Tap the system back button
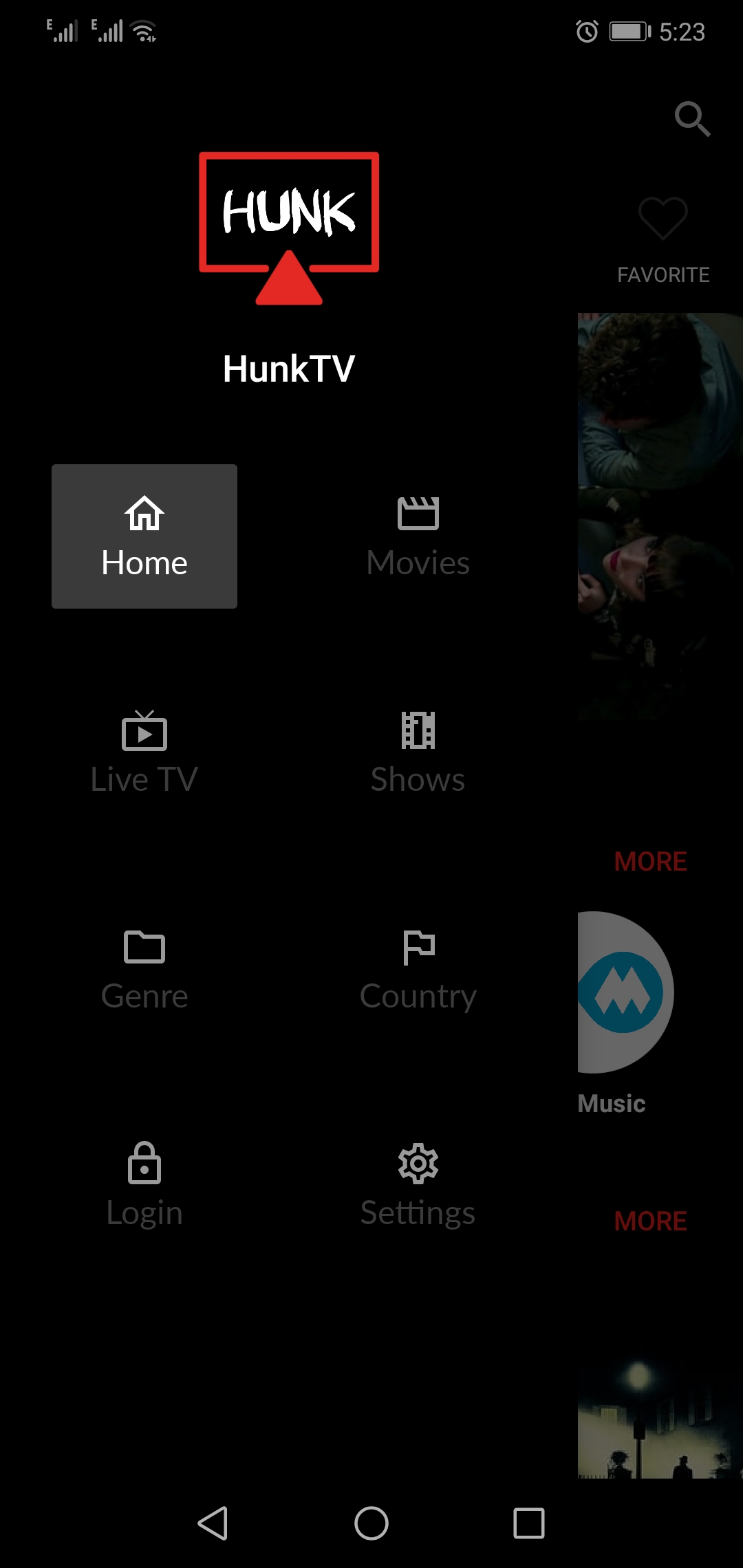743x1568 pixels. point(213,1523)
